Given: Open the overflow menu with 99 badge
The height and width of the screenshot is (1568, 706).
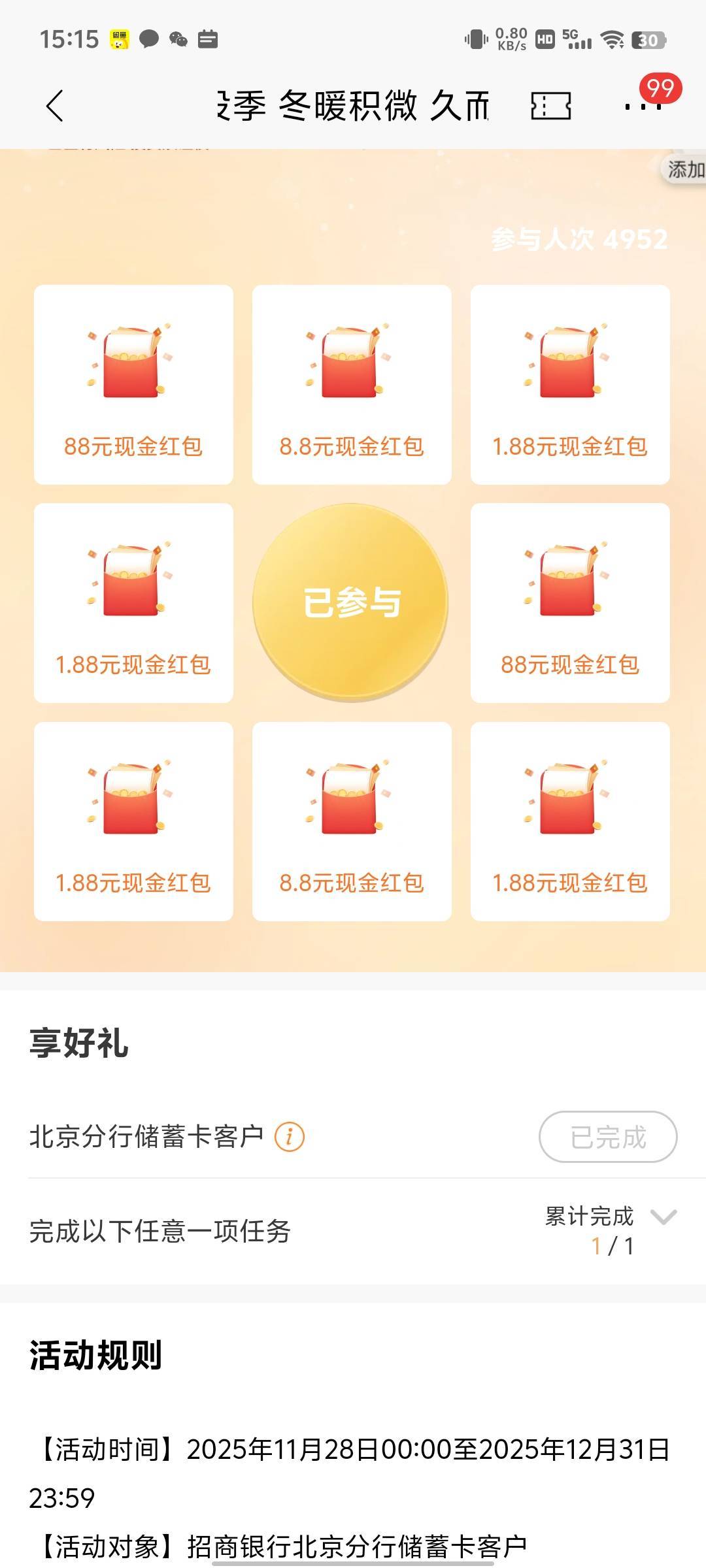Looking at the screenshot, I should [x=643, y=106].
